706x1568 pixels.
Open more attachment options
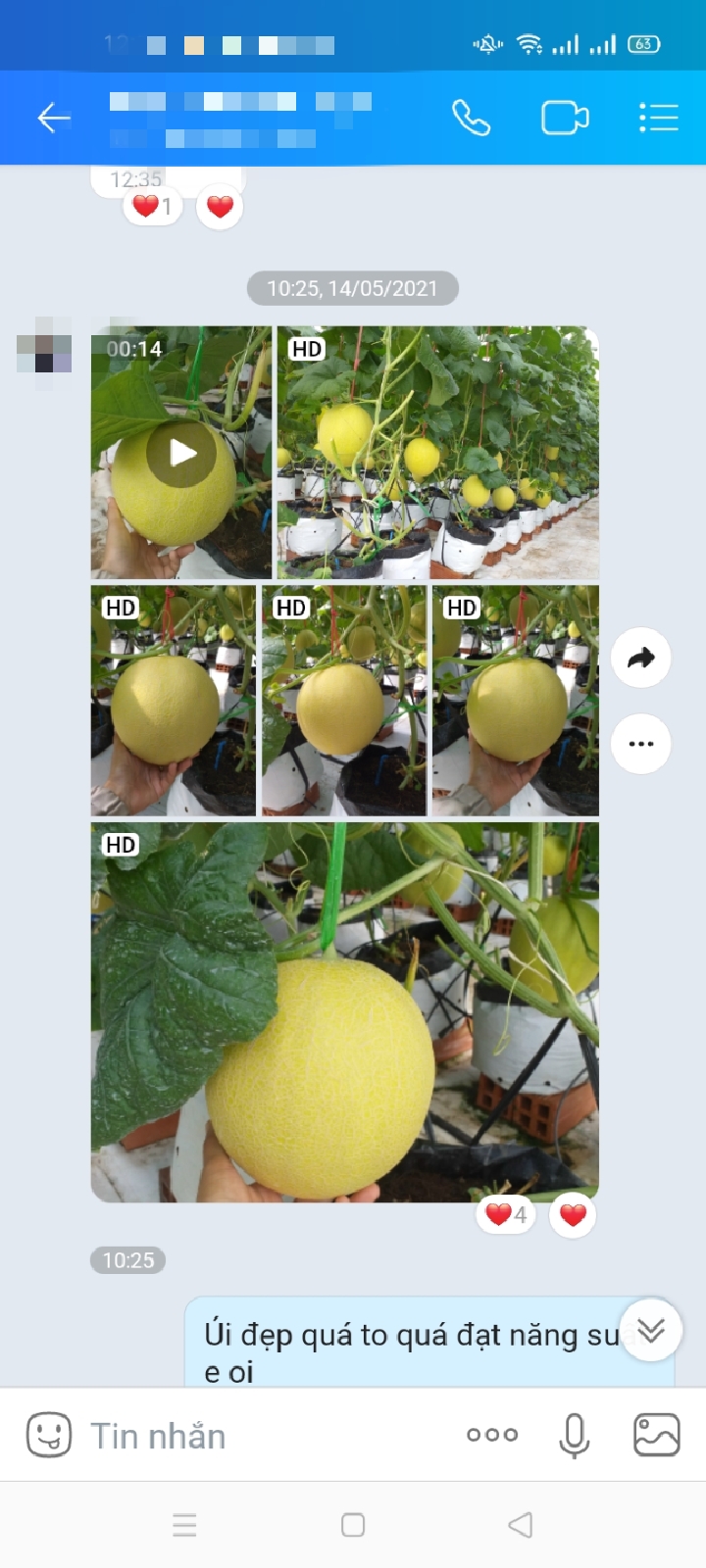(x=492, y=1436)
